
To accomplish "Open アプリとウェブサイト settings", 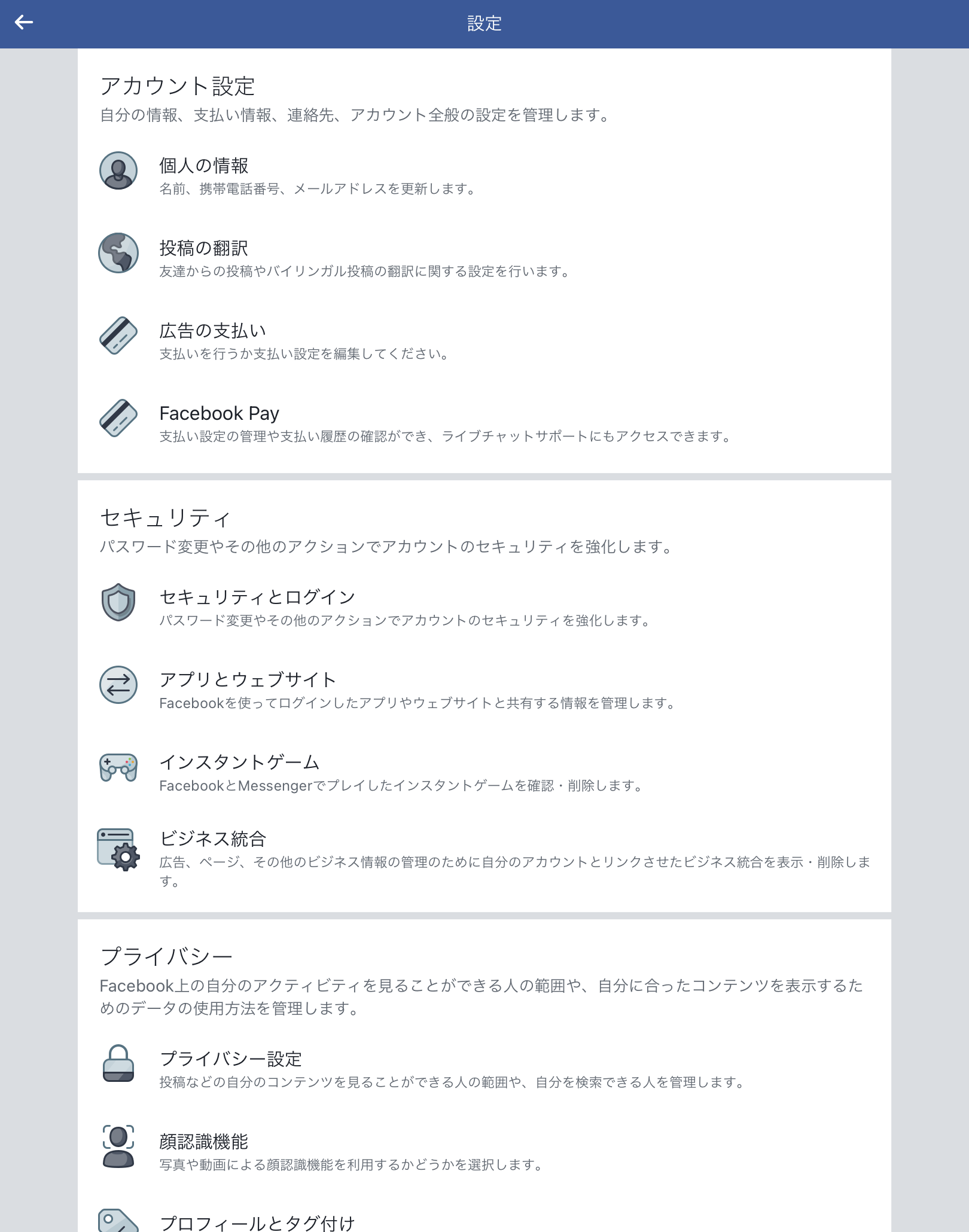I will (x=248, y=680).
